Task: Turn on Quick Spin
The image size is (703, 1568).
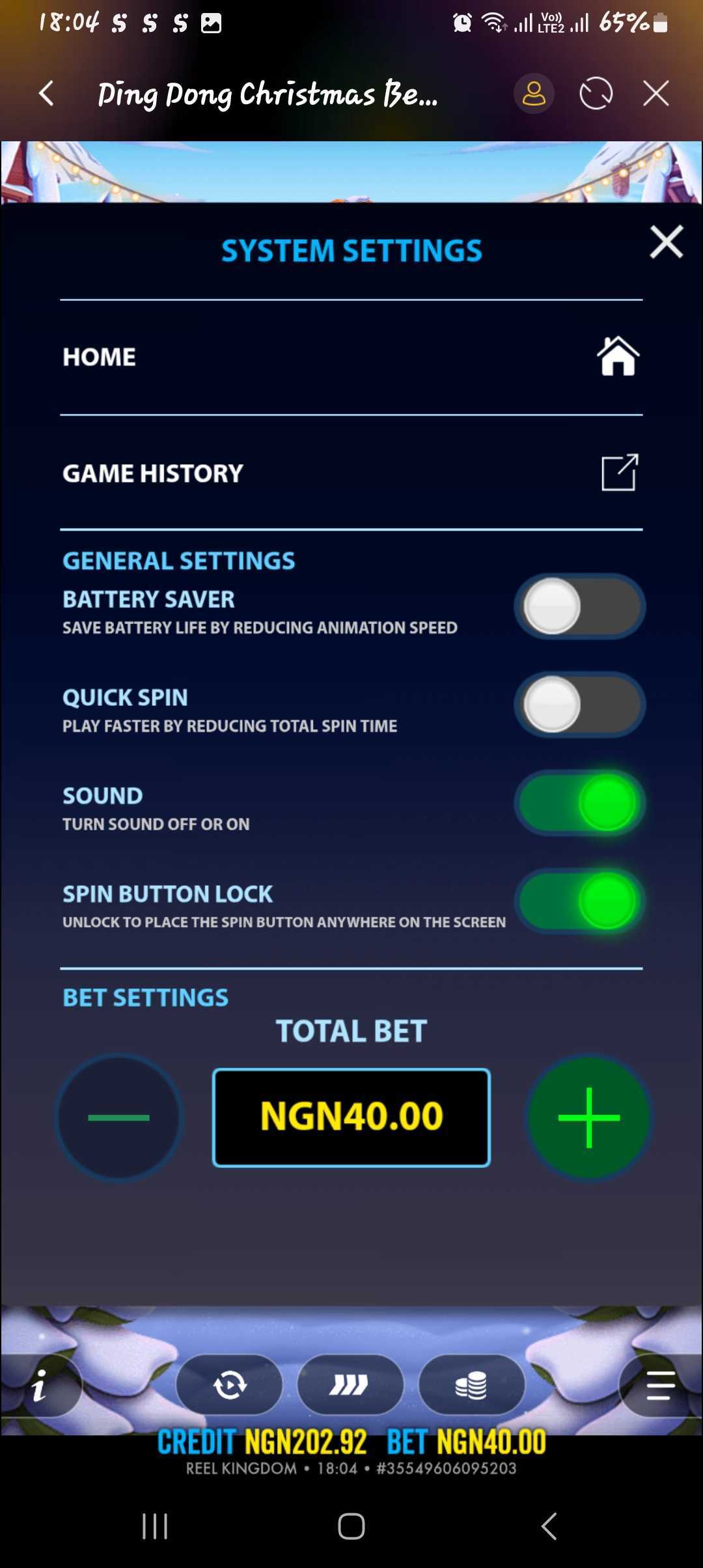Action: pos(579,705)
